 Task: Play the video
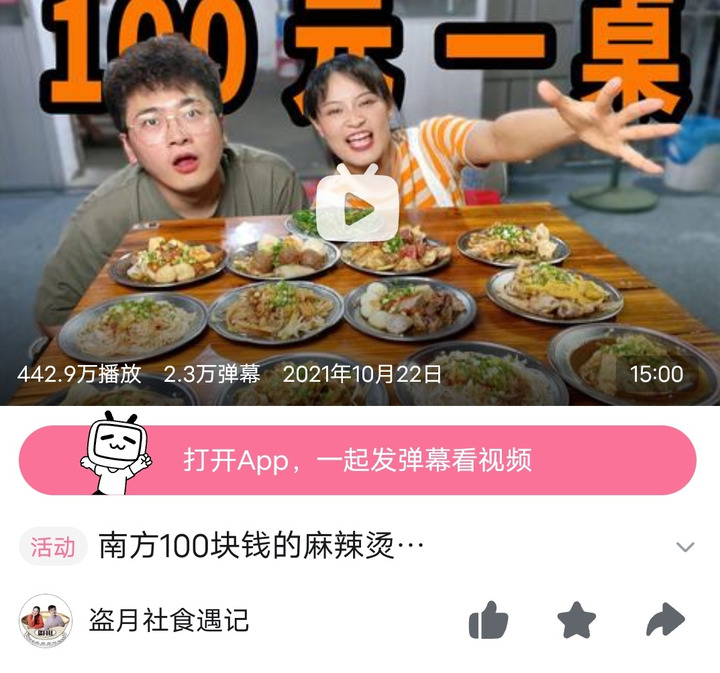pyautogui.click(x=358, y=207)
